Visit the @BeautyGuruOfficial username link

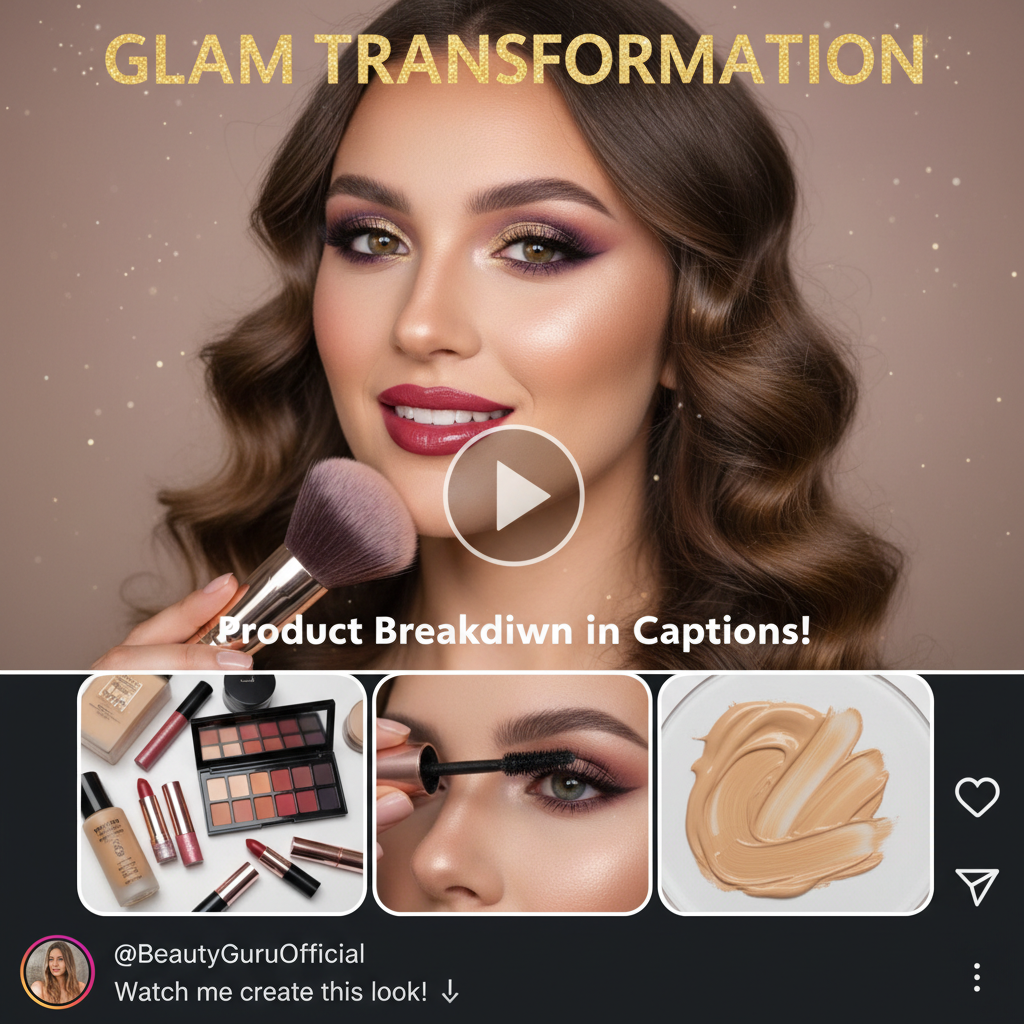pos(239,954)
